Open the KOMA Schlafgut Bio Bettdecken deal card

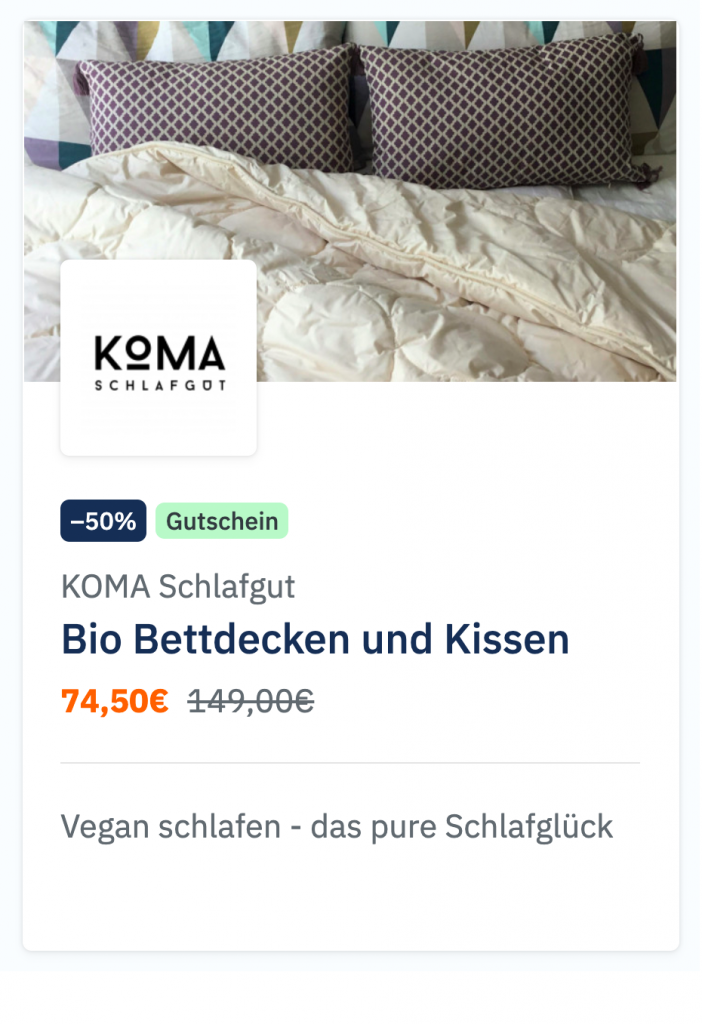[315, 640]
